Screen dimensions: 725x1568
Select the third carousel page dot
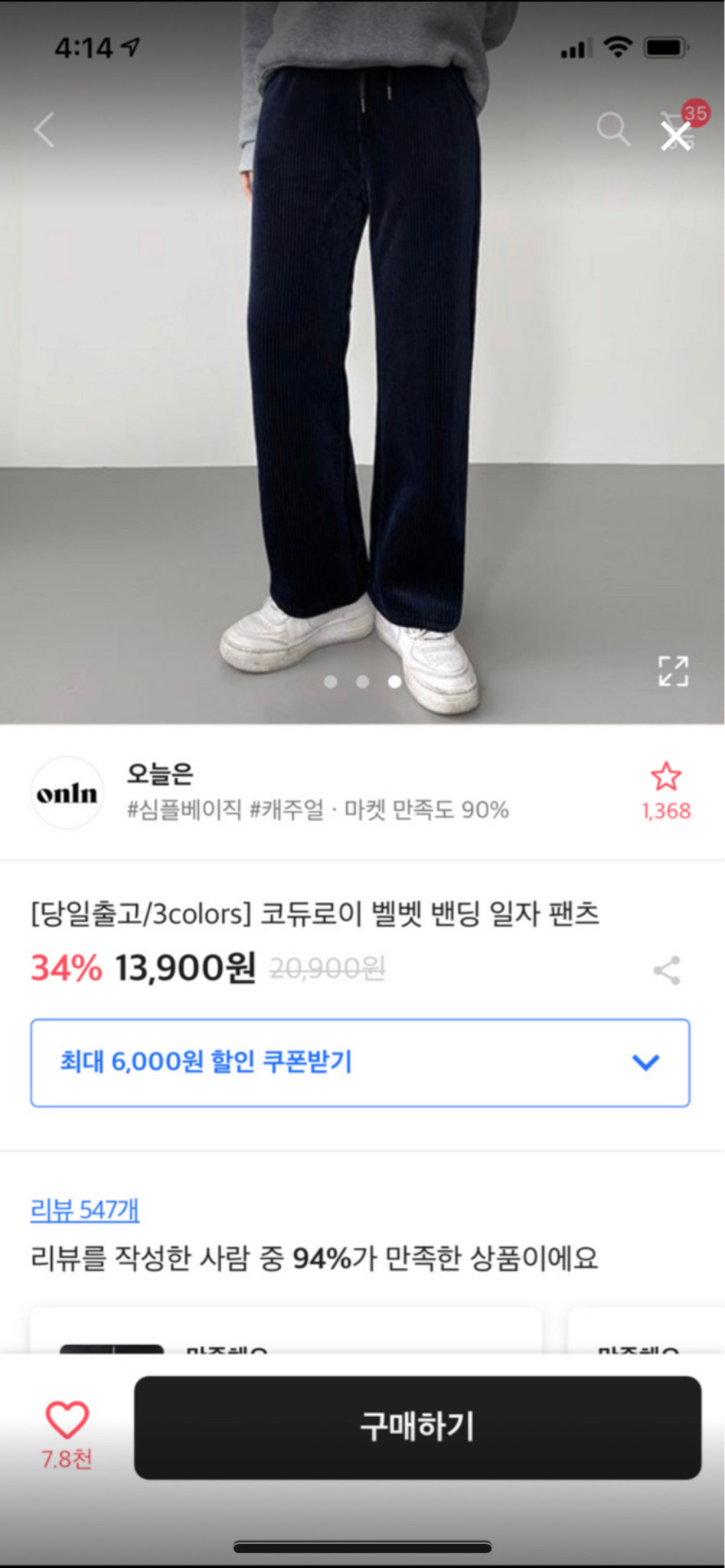click(x=393, y=682)
